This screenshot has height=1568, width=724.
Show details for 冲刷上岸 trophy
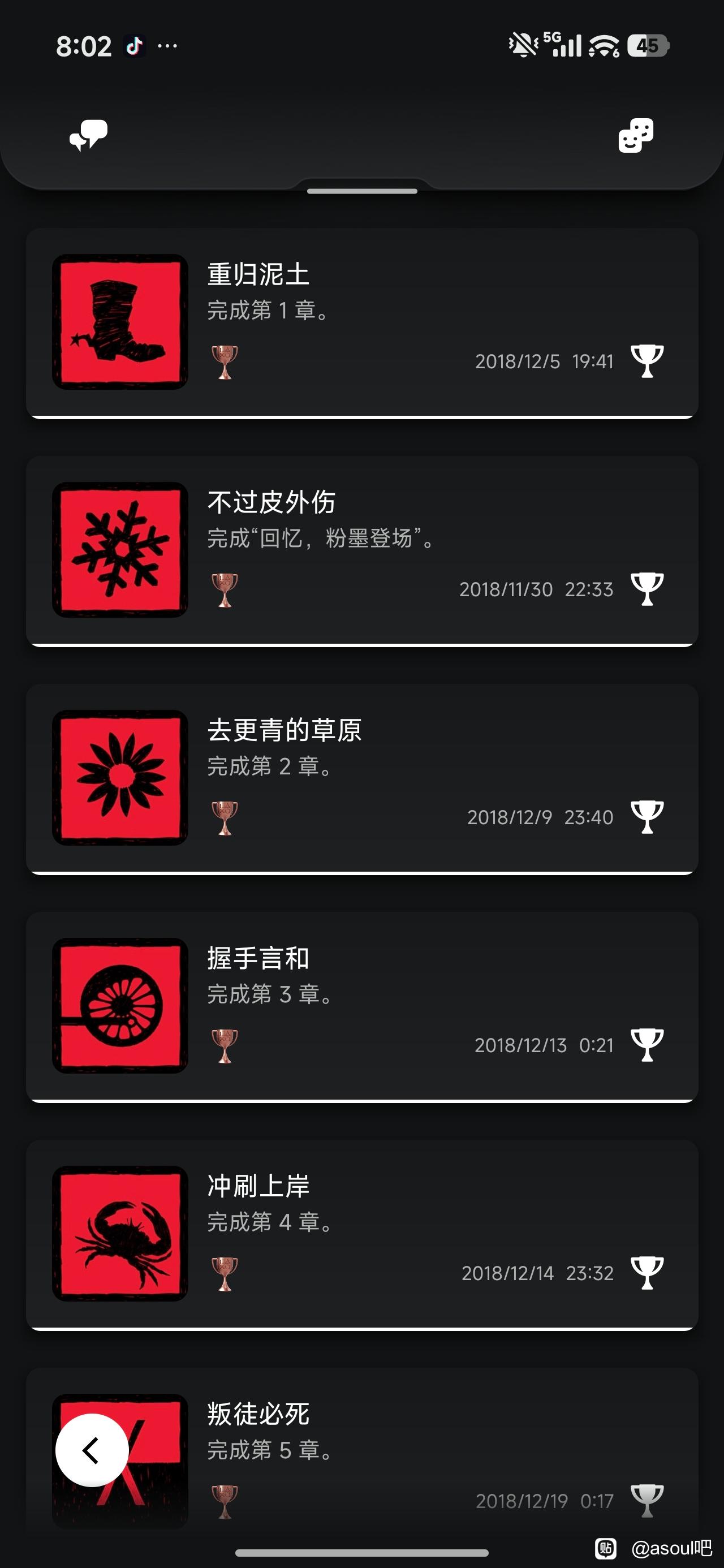(x=361, y=1234)
